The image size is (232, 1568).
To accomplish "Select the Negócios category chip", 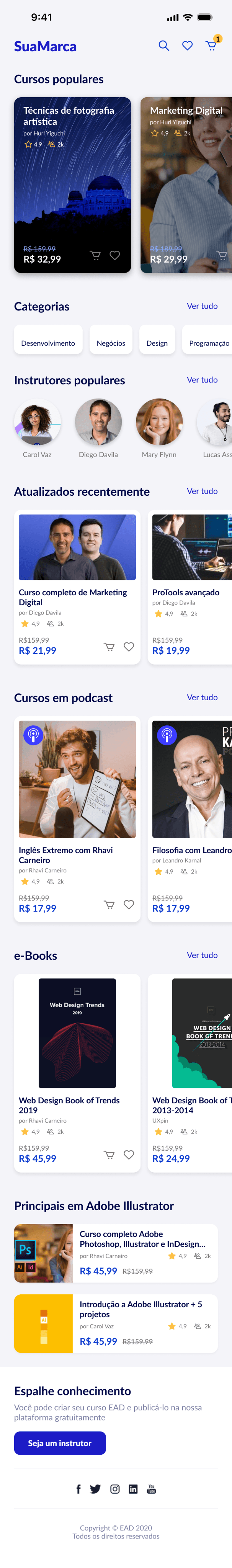I will (x=111, y=343).
